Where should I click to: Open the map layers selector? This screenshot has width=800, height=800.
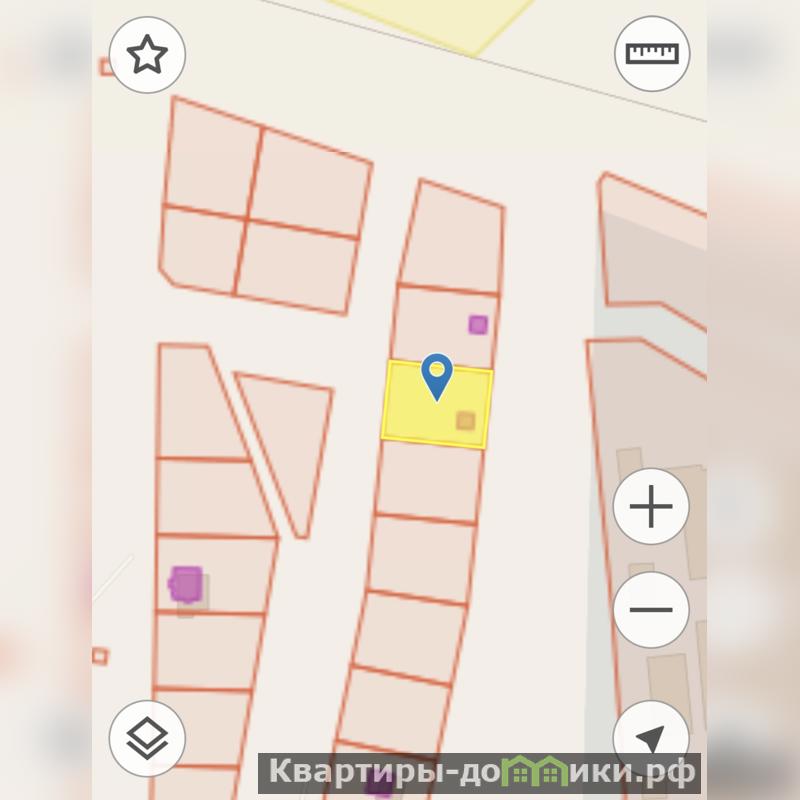(147, 739)
